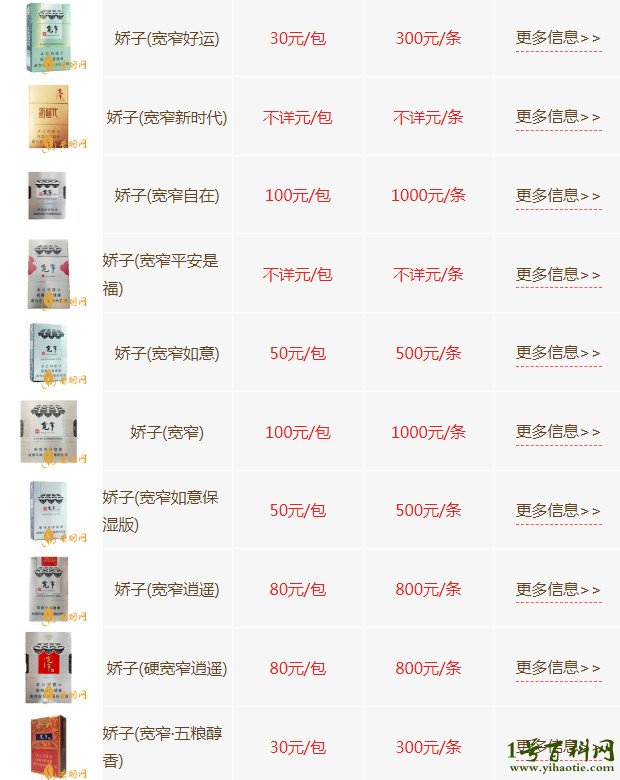The height and width of the screenshot is (780, 620).
Task: Tap 更多信息 for 娇子(硬宽窄逍遥)
Action: pyautogui.click(x=558, y=667)
